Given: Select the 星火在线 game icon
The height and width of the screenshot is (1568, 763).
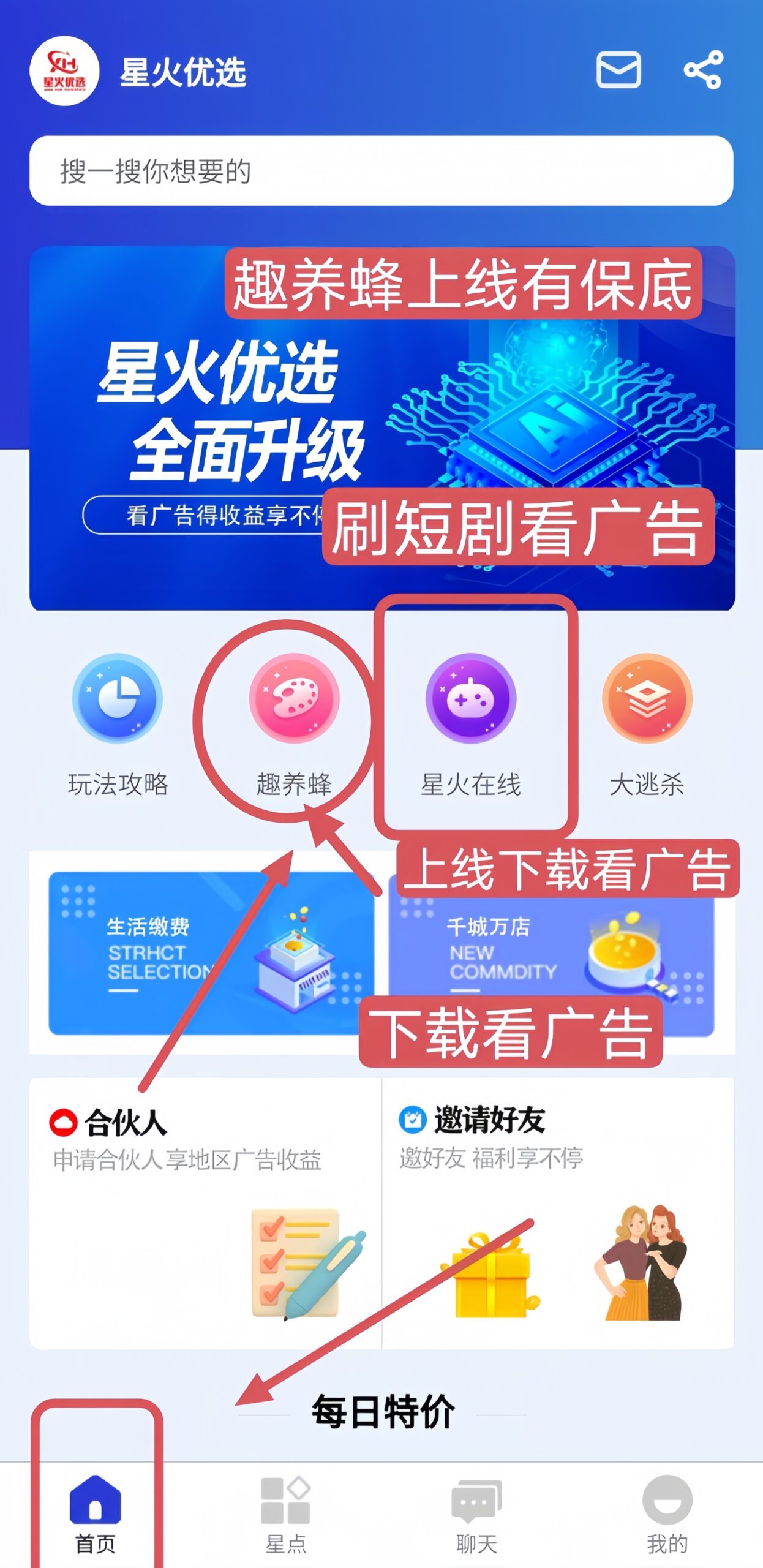Looking at the screenshot, I should pyautogui.click(x=470, y=704).
